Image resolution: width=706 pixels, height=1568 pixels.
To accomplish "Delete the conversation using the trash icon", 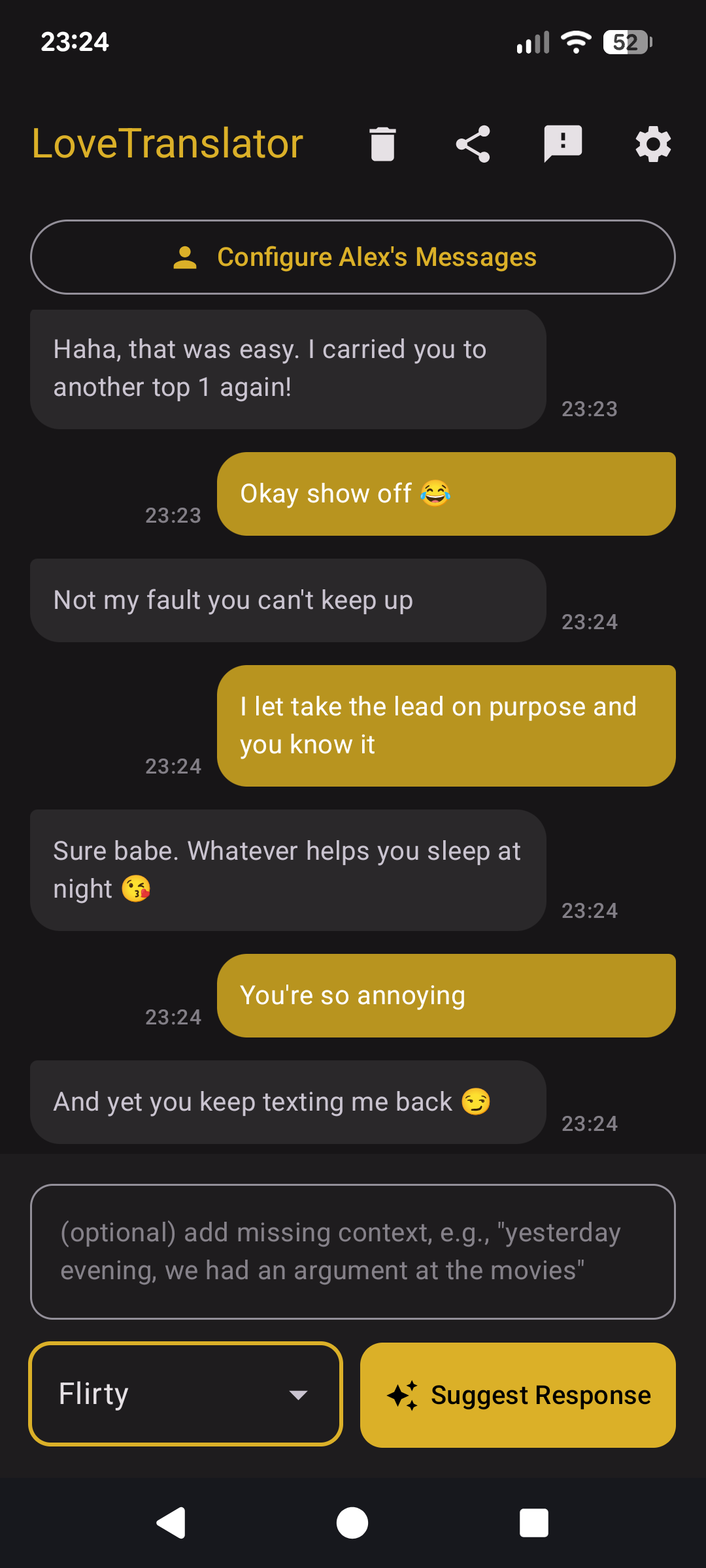I will pos(382,143).
